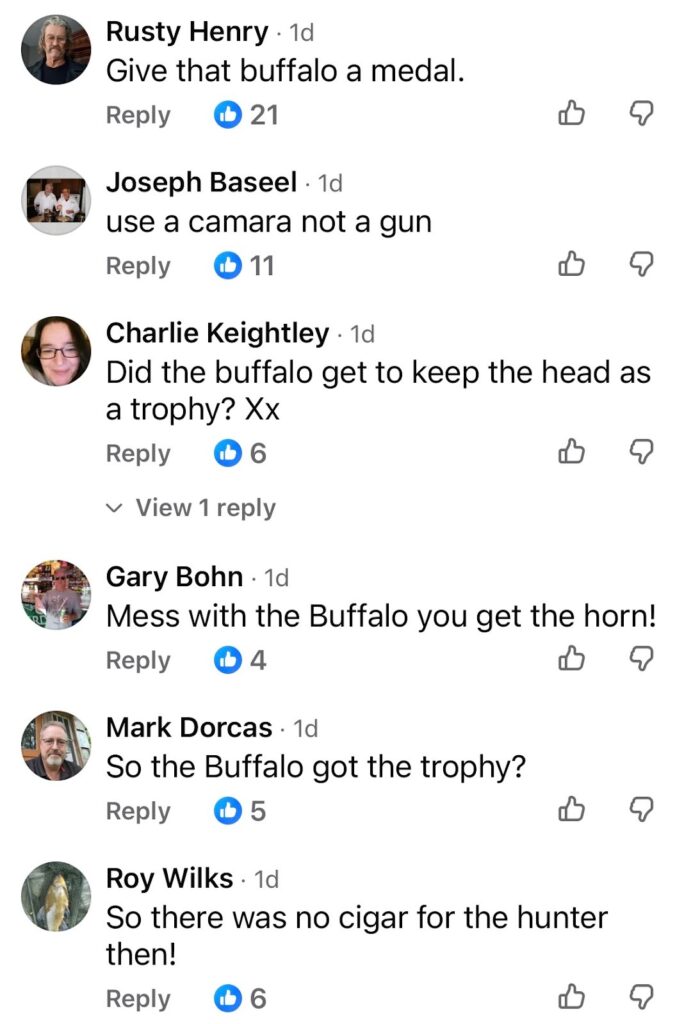The image size is (684, 1024).
Task: Like Charlie Keightley's comment
Action: pos(571,453)
